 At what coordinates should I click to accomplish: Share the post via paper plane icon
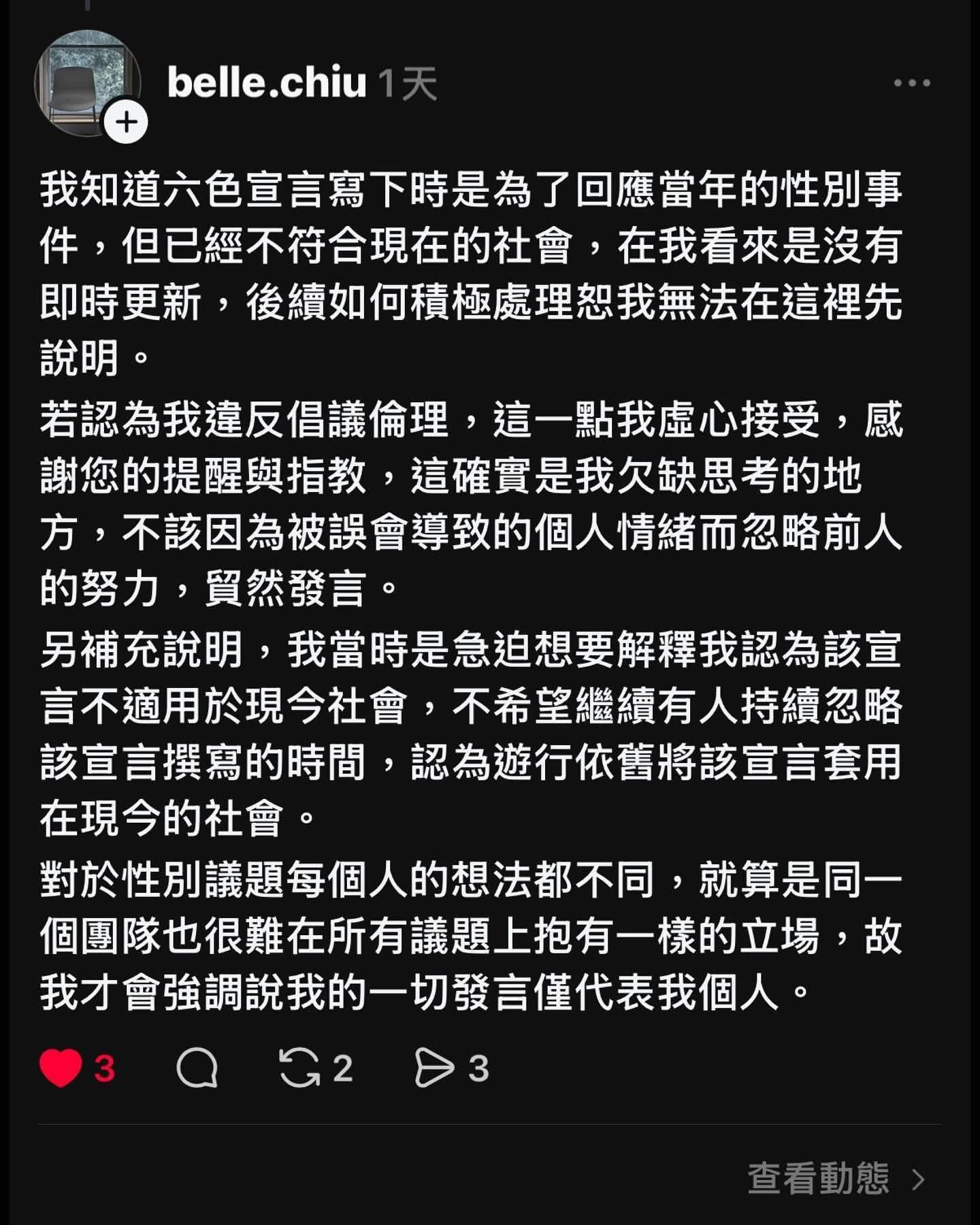click(x=434, y=1068)
